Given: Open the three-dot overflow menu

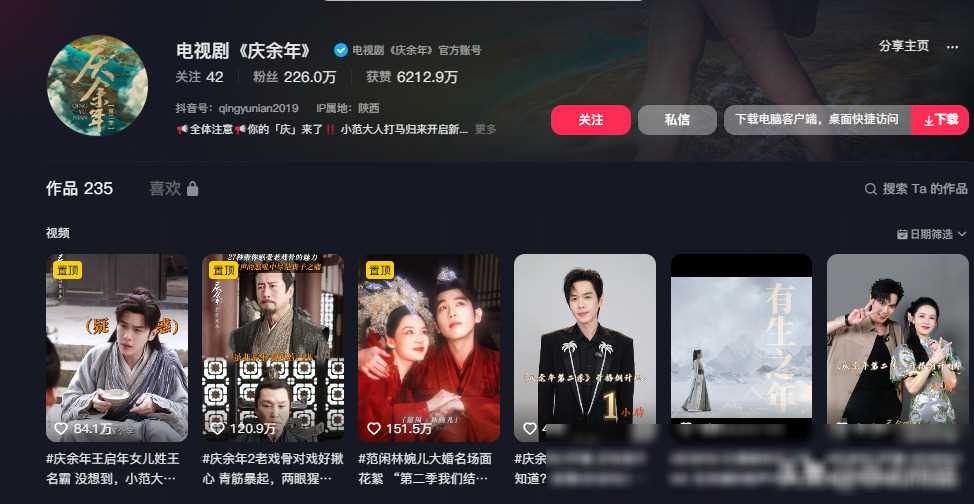Looking at the screenshot, I should click(x=952, y=46).
